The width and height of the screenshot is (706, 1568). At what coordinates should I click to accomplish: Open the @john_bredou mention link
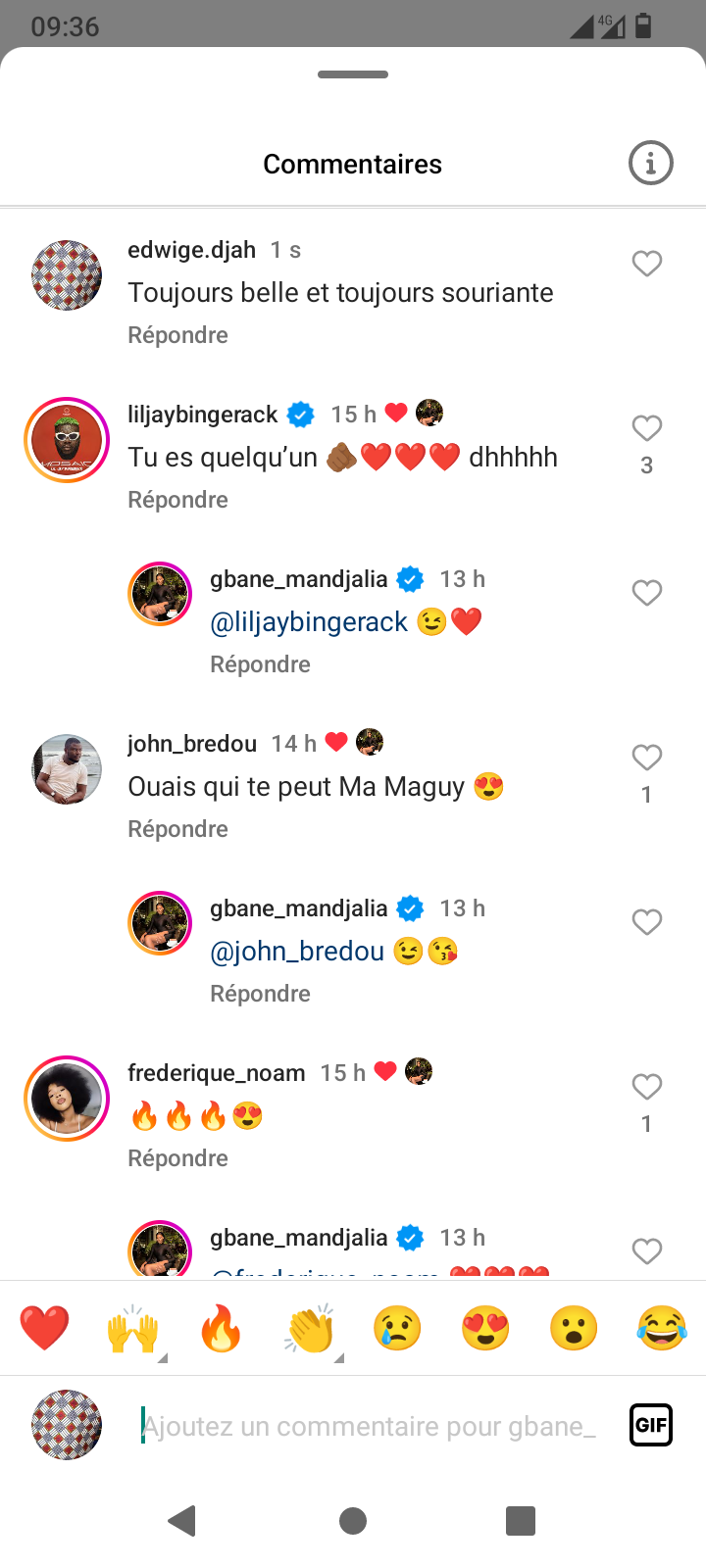[x=297, y=952]
